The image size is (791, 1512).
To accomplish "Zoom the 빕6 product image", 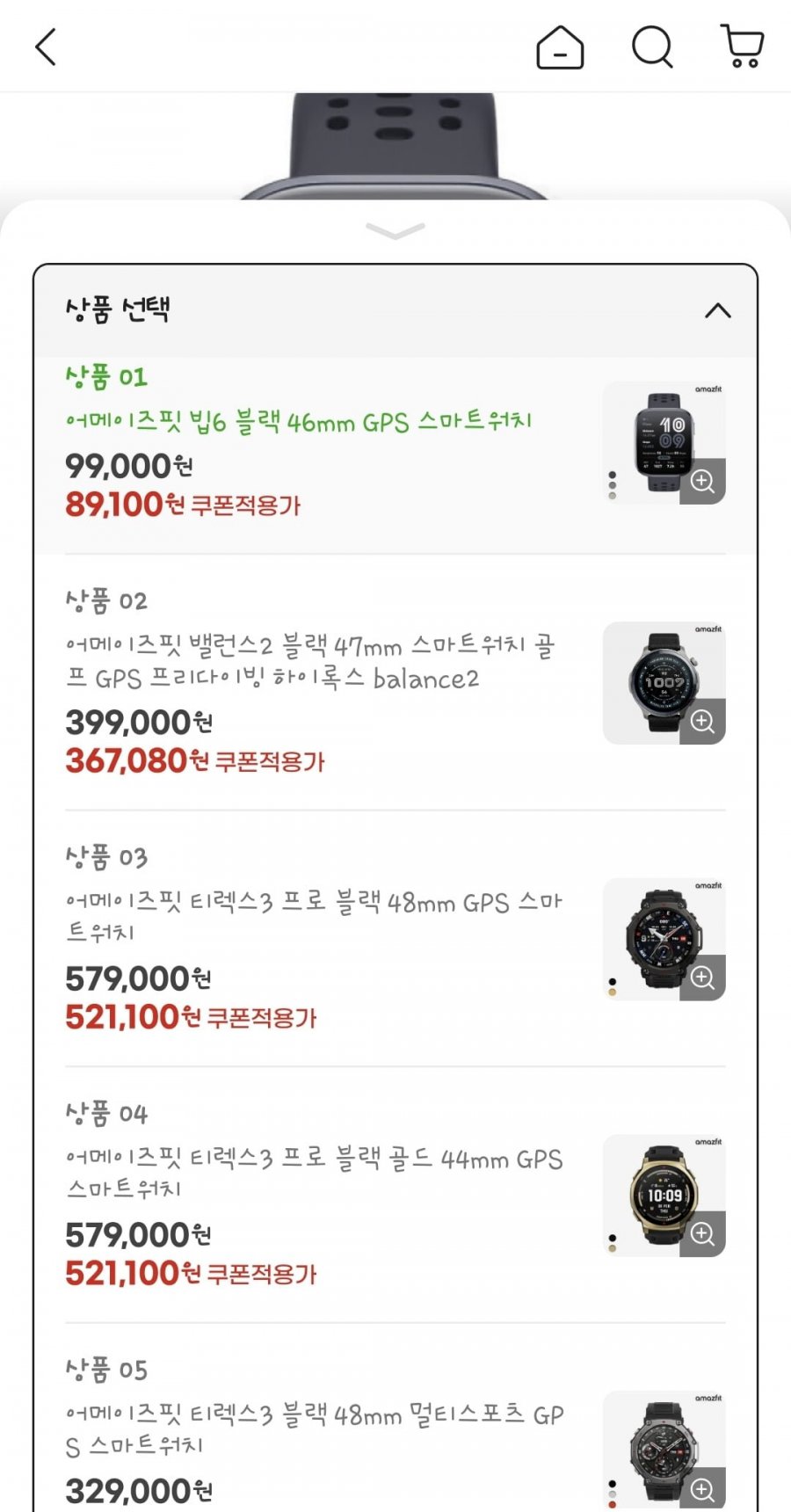I will (702, 481).
